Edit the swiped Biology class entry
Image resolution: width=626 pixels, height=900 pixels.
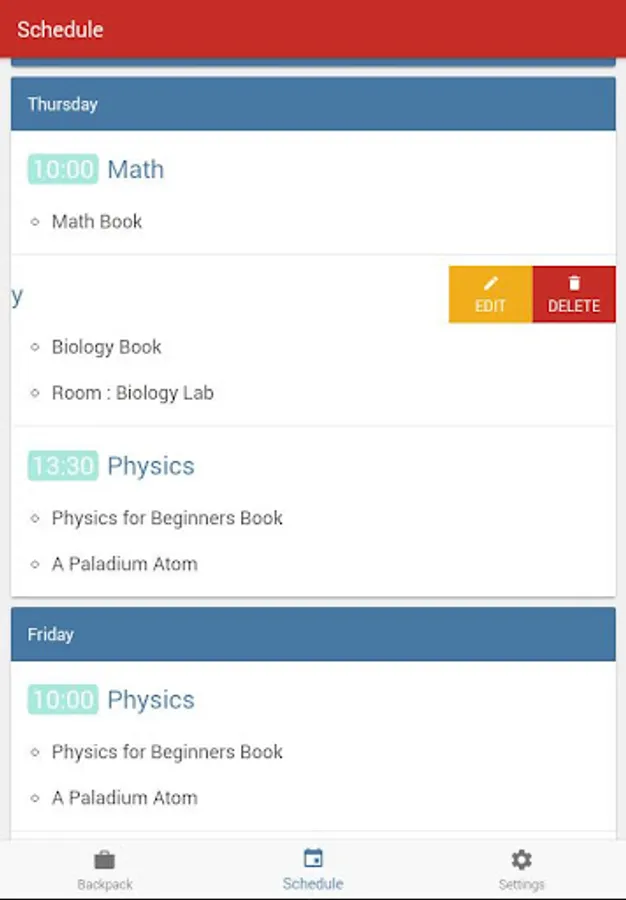pyautogui.click(x=491, y=294)
